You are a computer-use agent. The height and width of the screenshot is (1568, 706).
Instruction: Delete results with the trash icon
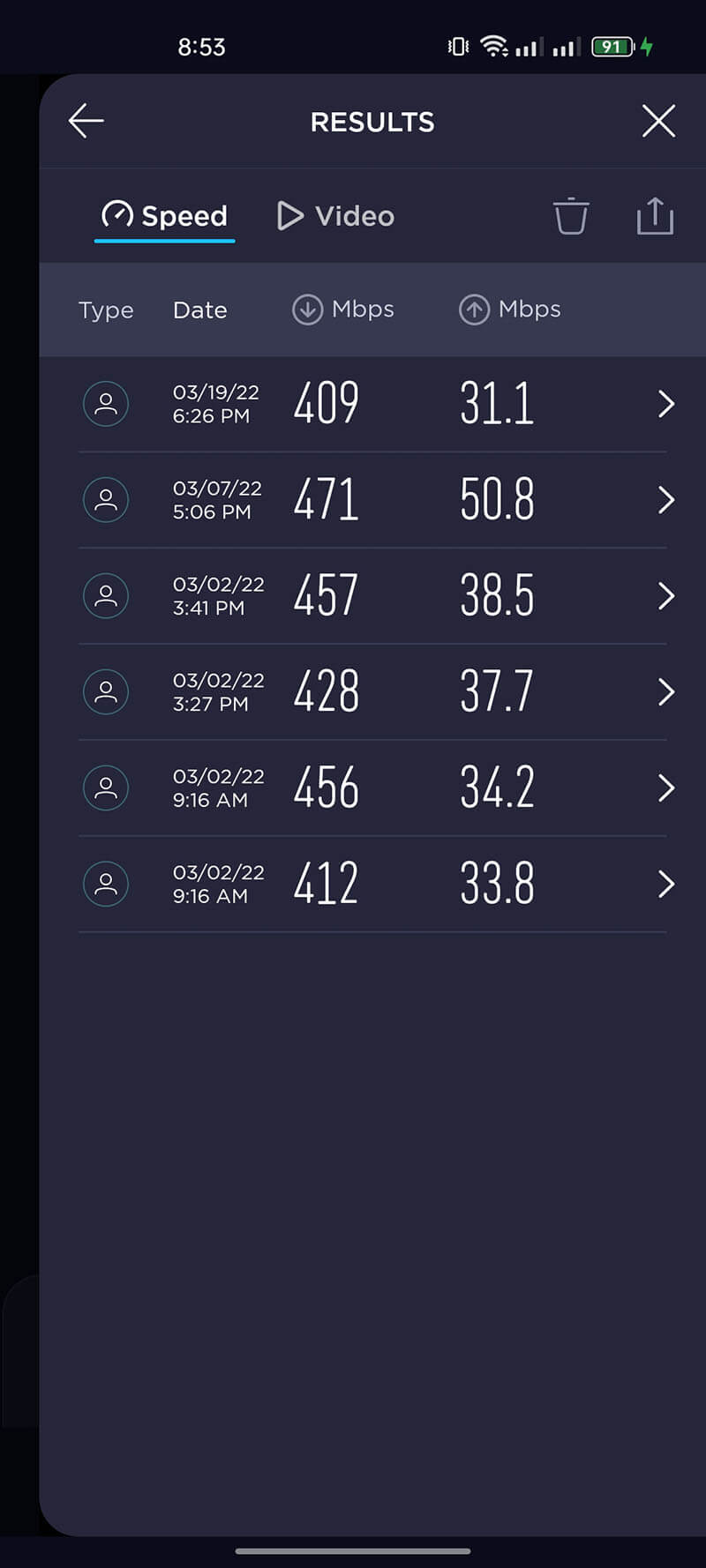click(x=571, y=216)
